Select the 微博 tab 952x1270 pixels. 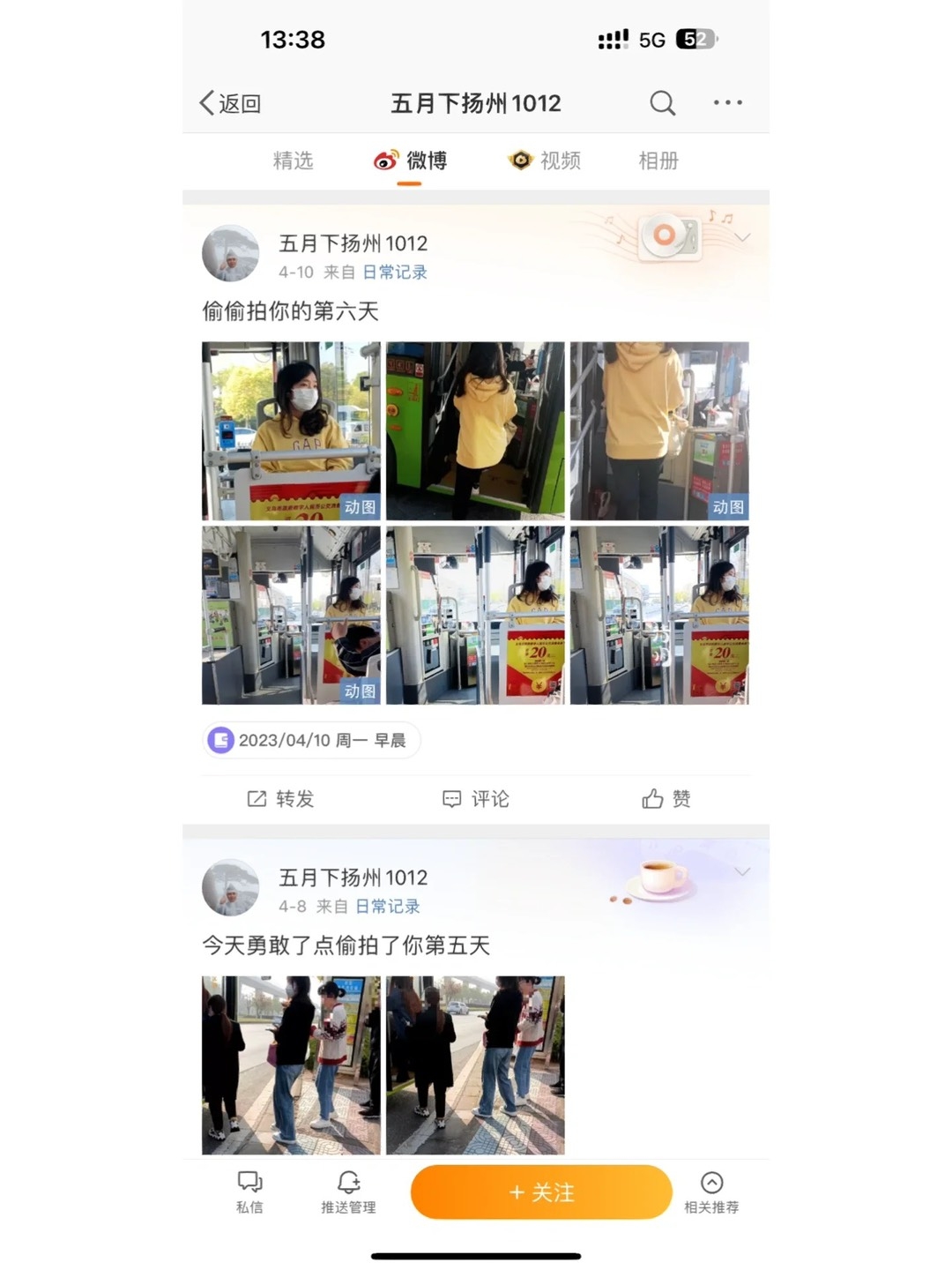click(x=410, y=161)
